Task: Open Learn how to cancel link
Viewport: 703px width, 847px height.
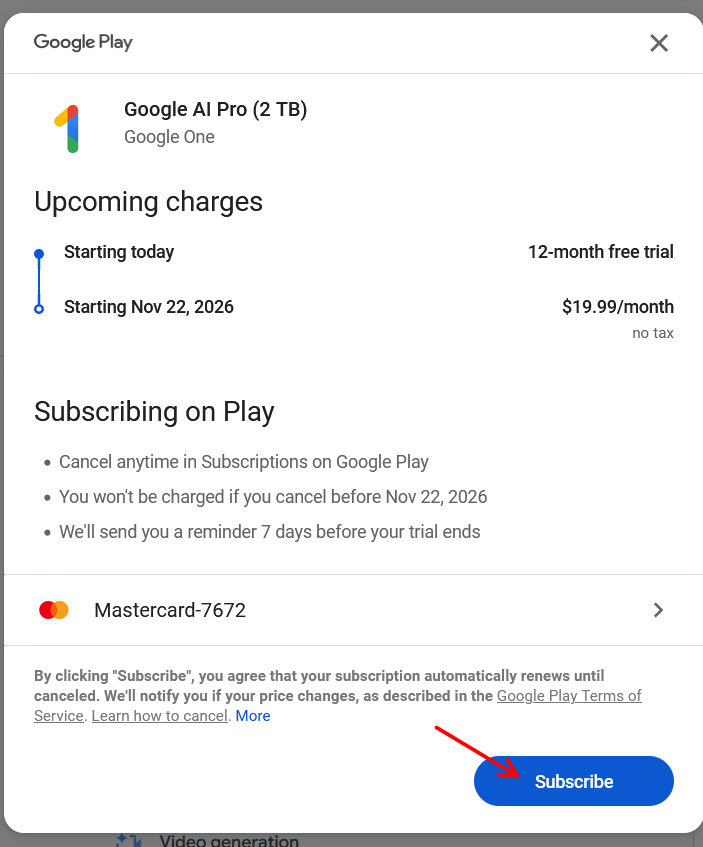Action: (x=161, y=716)
